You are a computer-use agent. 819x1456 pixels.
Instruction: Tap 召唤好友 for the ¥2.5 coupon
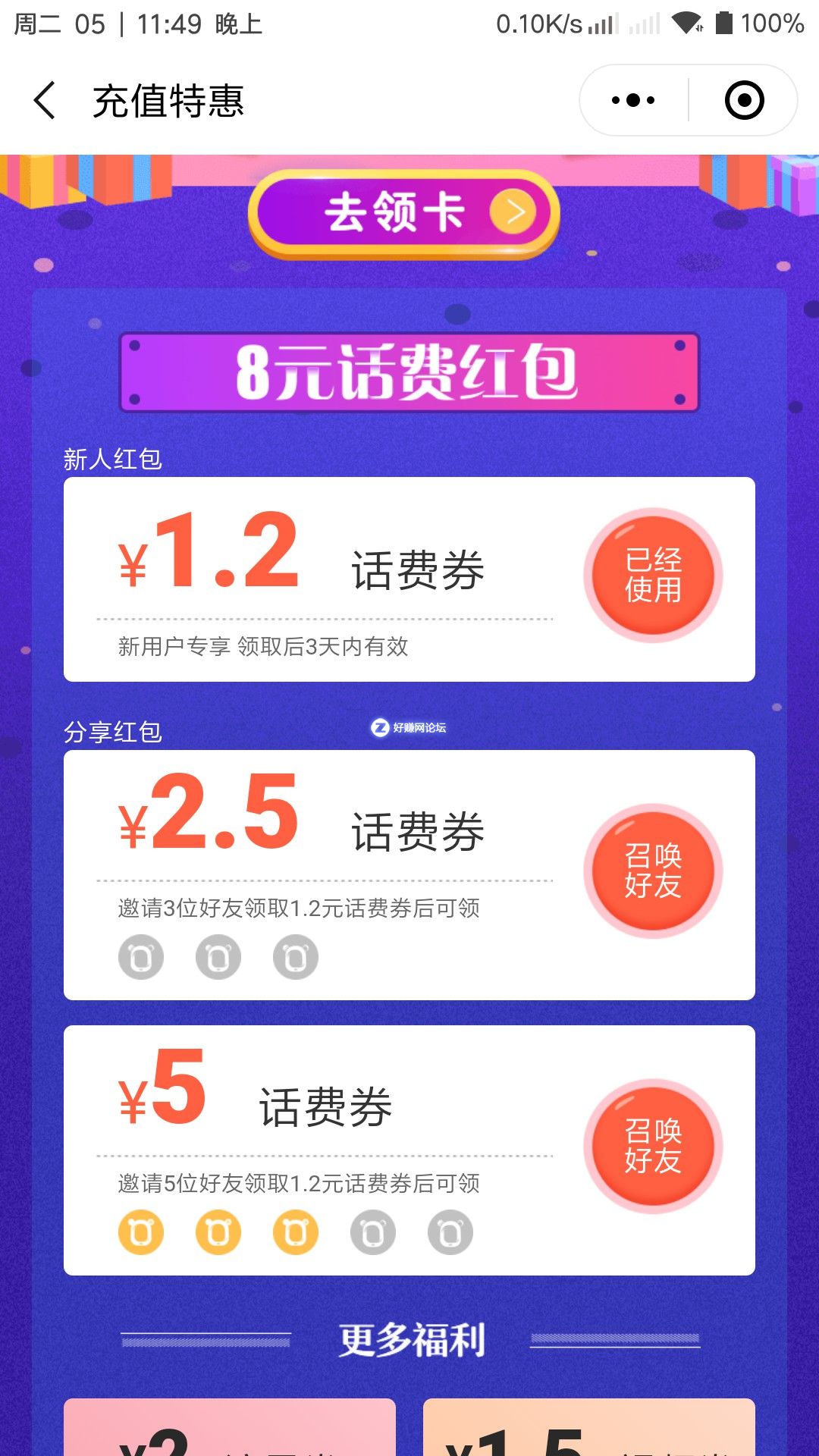(653, 871)
